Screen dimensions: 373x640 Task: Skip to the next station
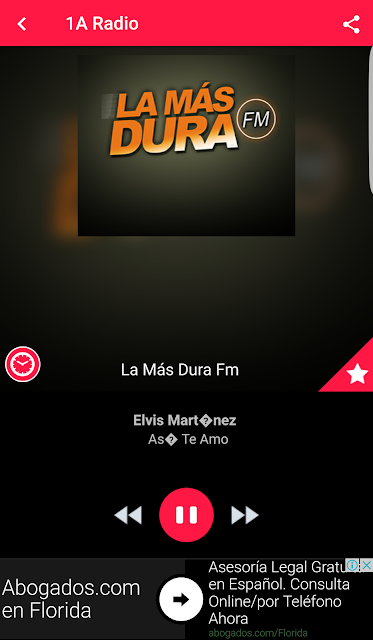click(x=245, y=515)
